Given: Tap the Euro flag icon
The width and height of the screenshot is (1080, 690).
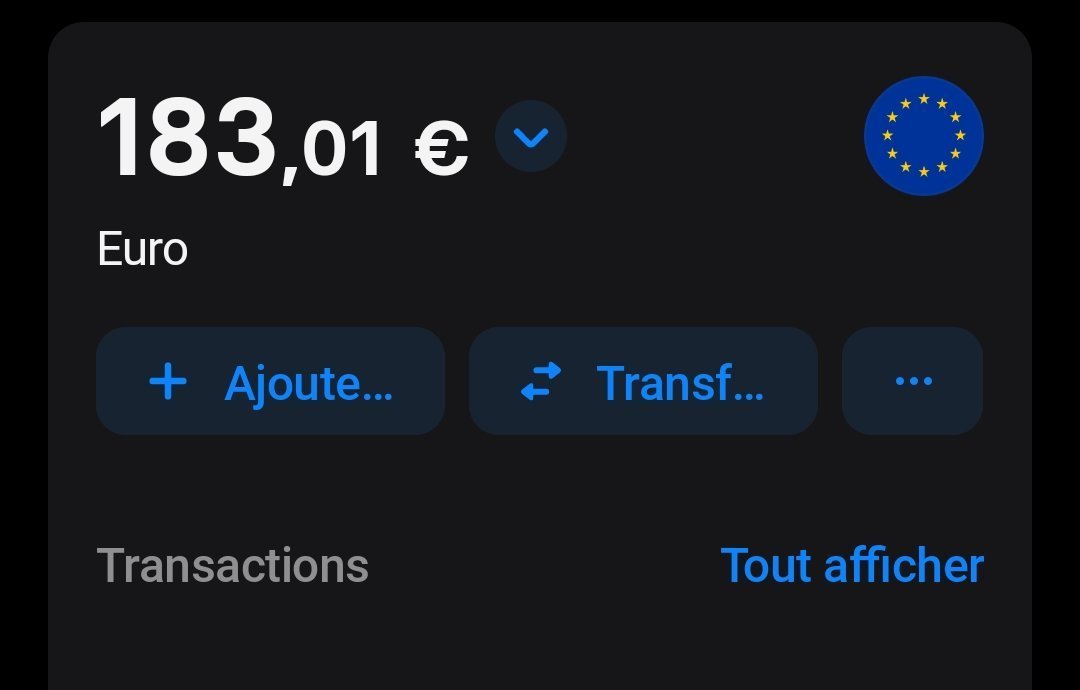Looking at the screenshot, I should point(923,136).
